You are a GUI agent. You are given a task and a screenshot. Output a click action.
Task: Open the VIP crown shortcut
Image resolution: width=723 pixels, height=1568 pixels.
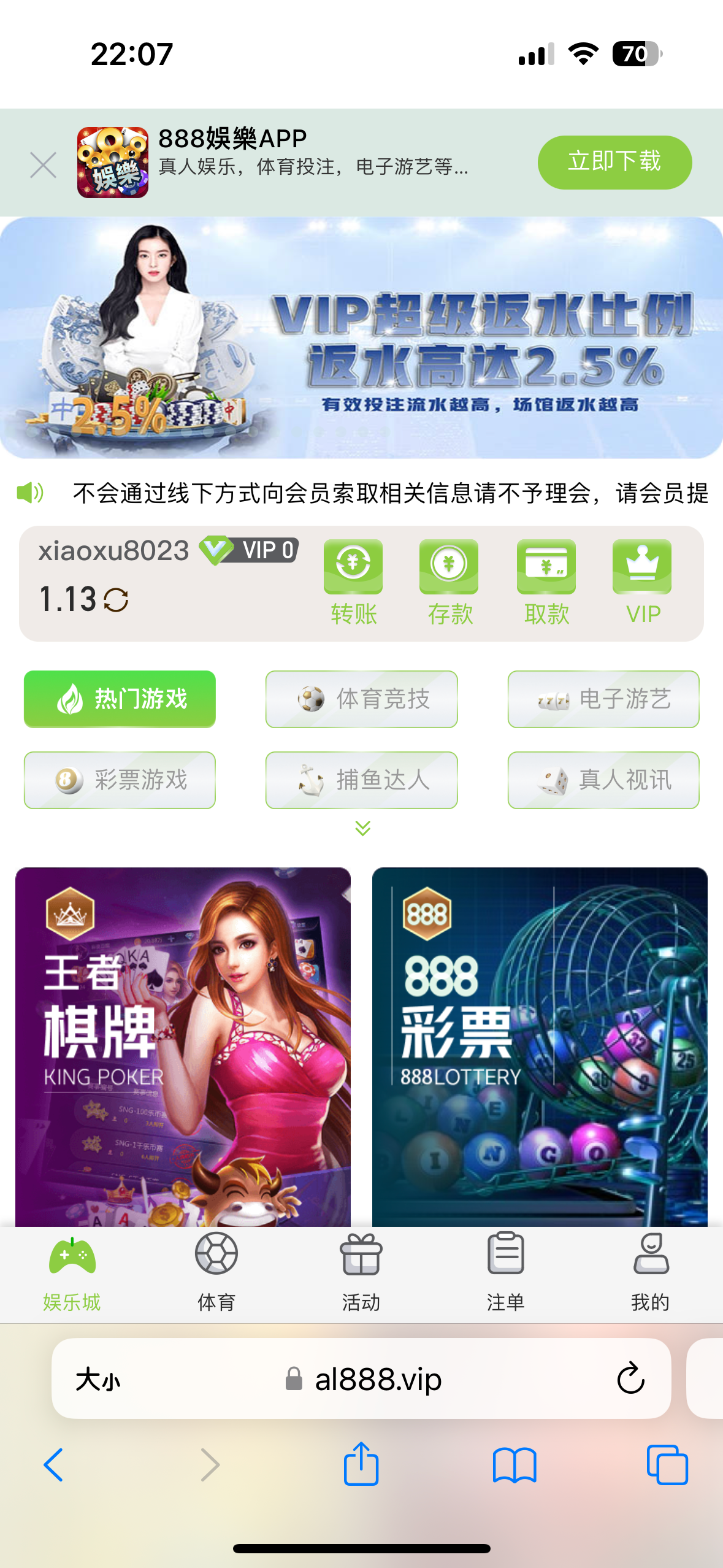point(642,582)
